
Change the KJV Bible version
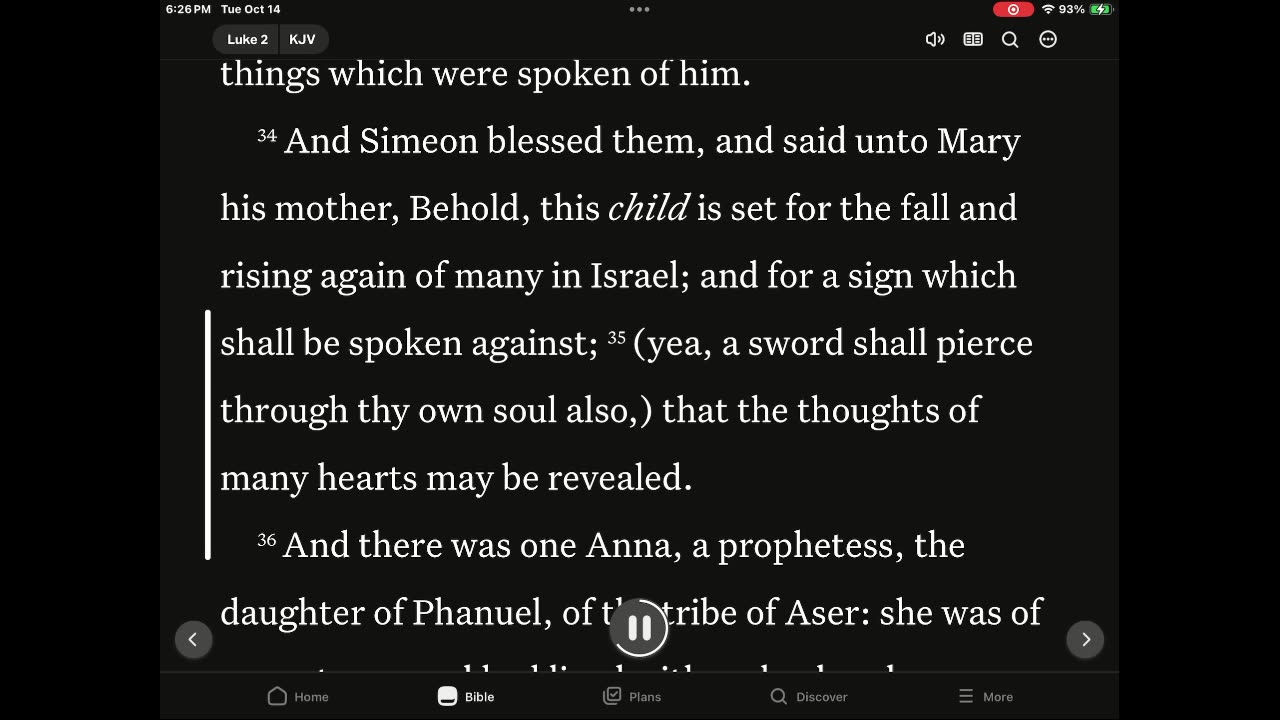pyautogui.click(x=302, y=40)
